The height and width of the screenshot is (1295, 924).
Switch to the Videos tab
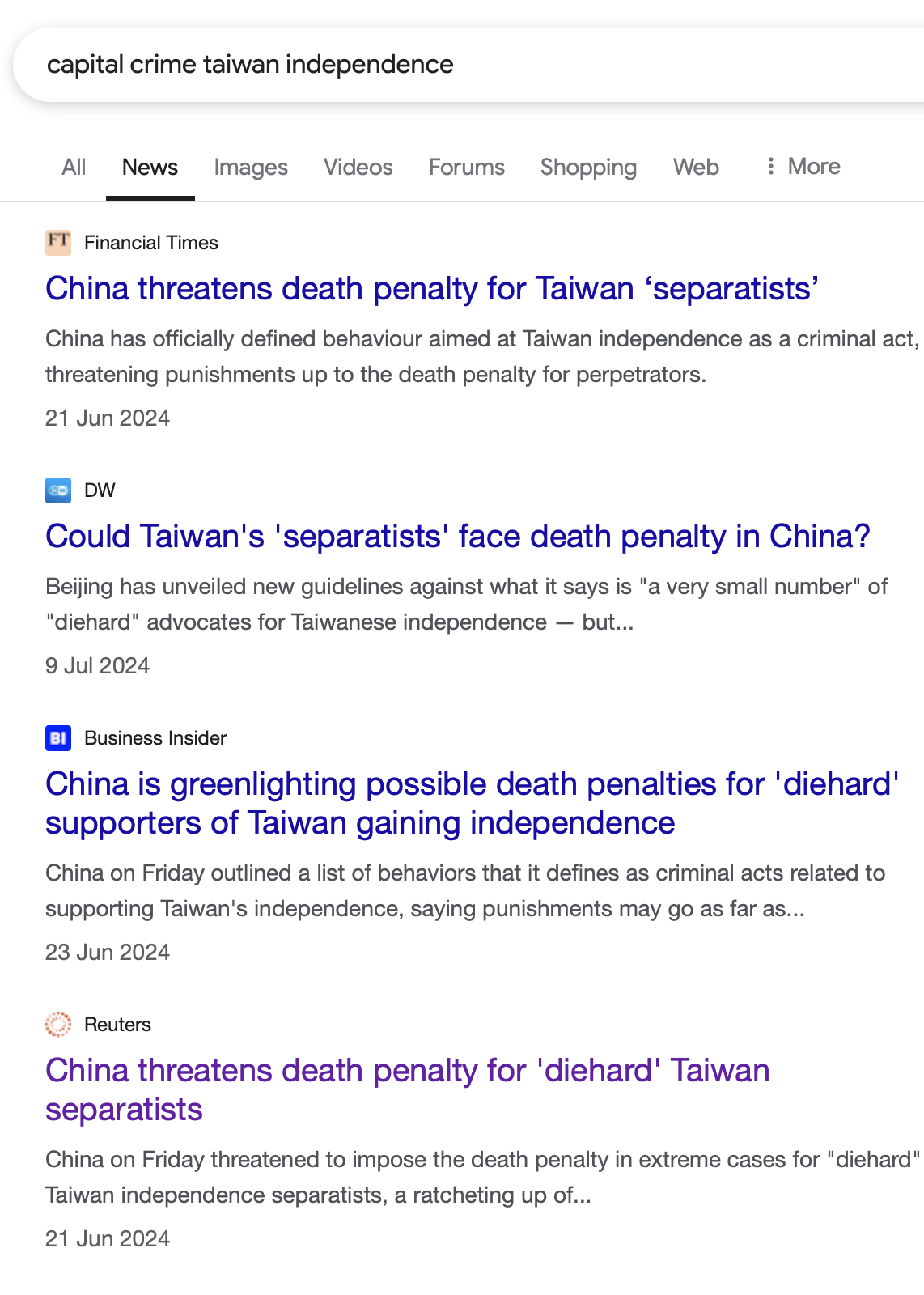pos(358,167)
